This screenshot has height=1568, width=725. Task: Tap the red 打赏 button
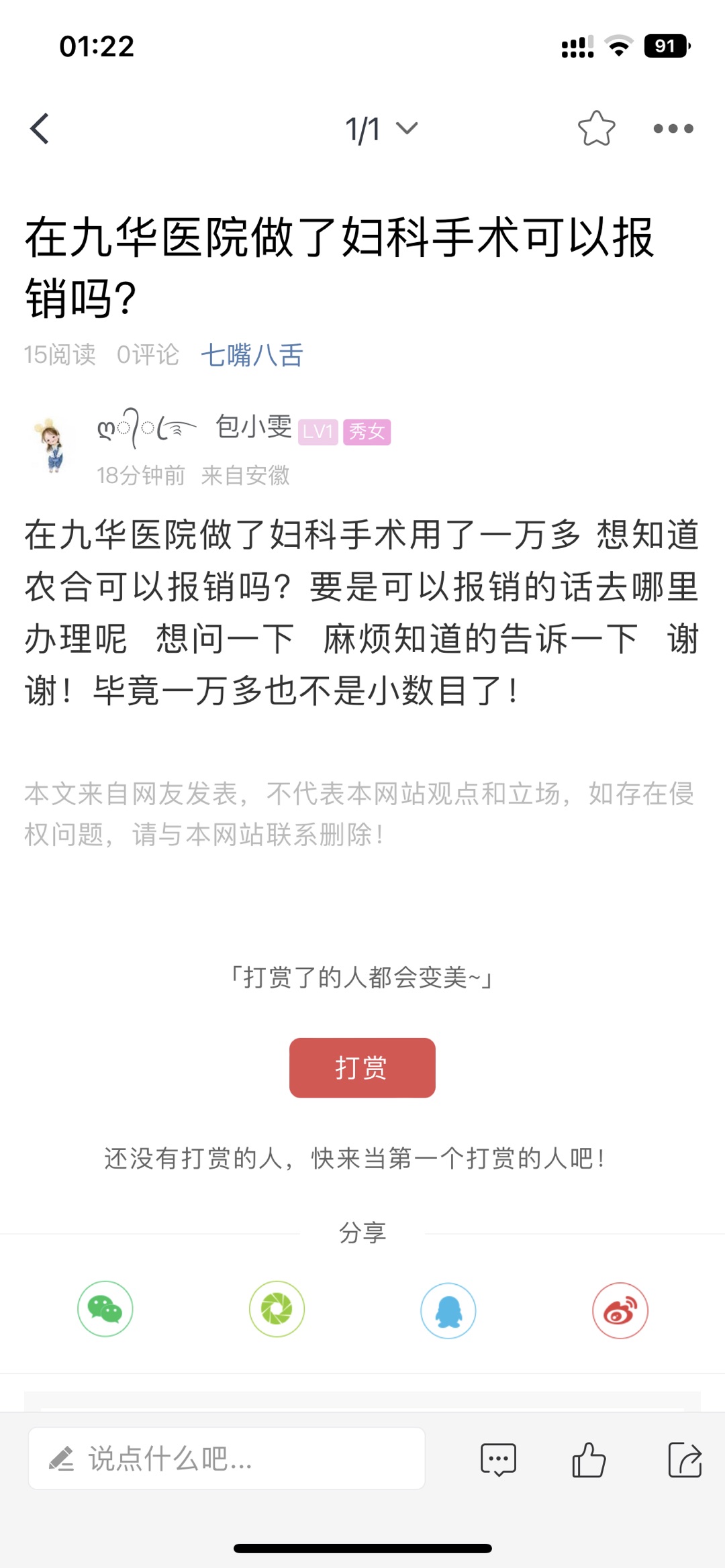(362, 1067)
